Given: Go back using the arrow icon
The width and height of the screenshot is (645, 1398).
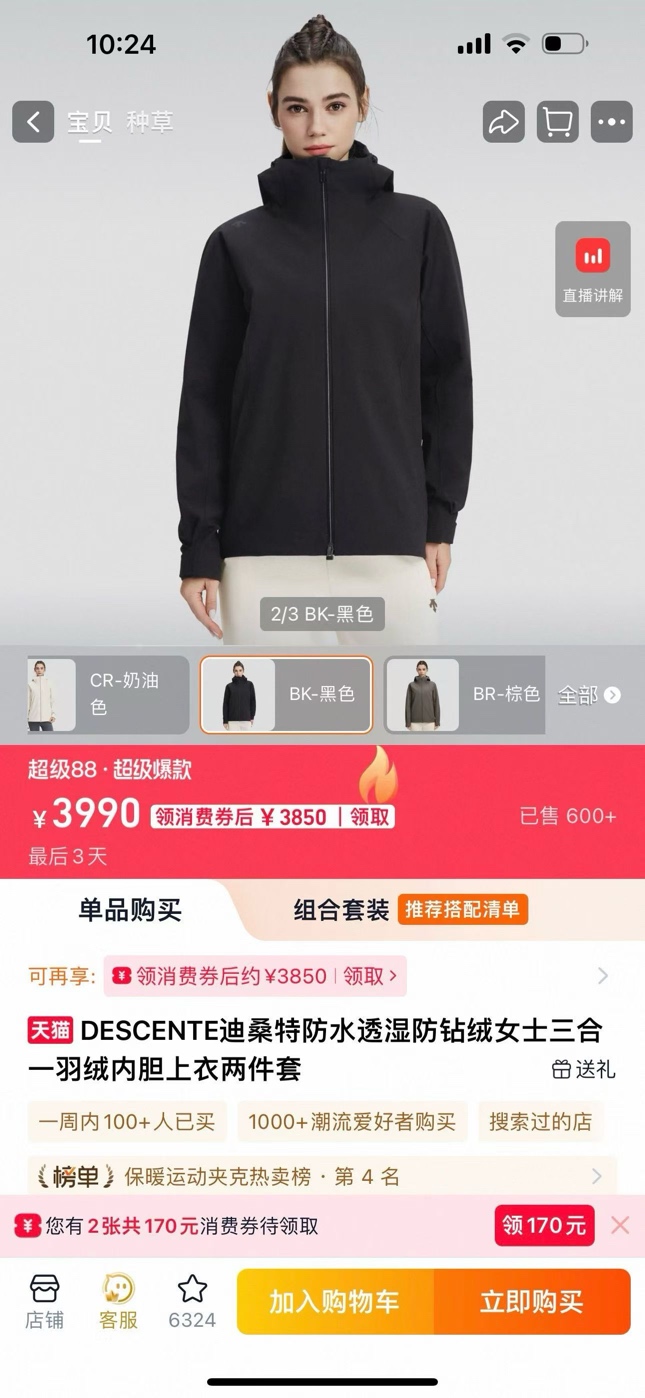Looking at the screenshot, I should 33,122.
